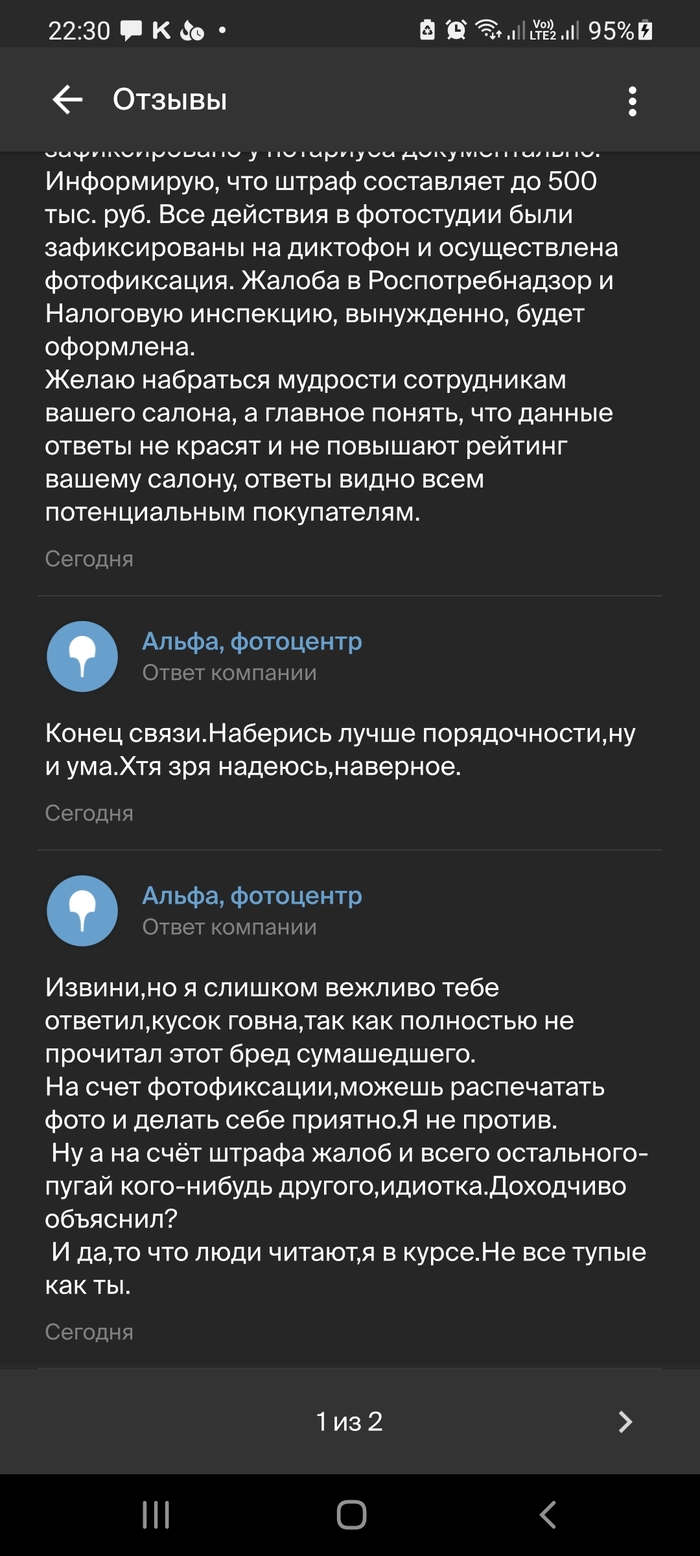Open Альфа, фотоцентр from the 'Конец связи' reply
The height and width of the screenshot is (1556, 700).
coord(252,642)
